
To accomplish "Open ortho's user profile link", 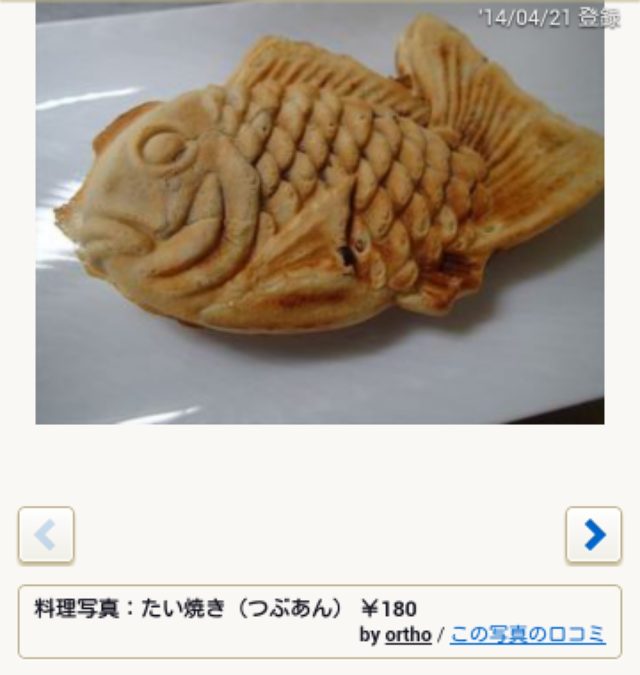I will click(x=408, y=635).
